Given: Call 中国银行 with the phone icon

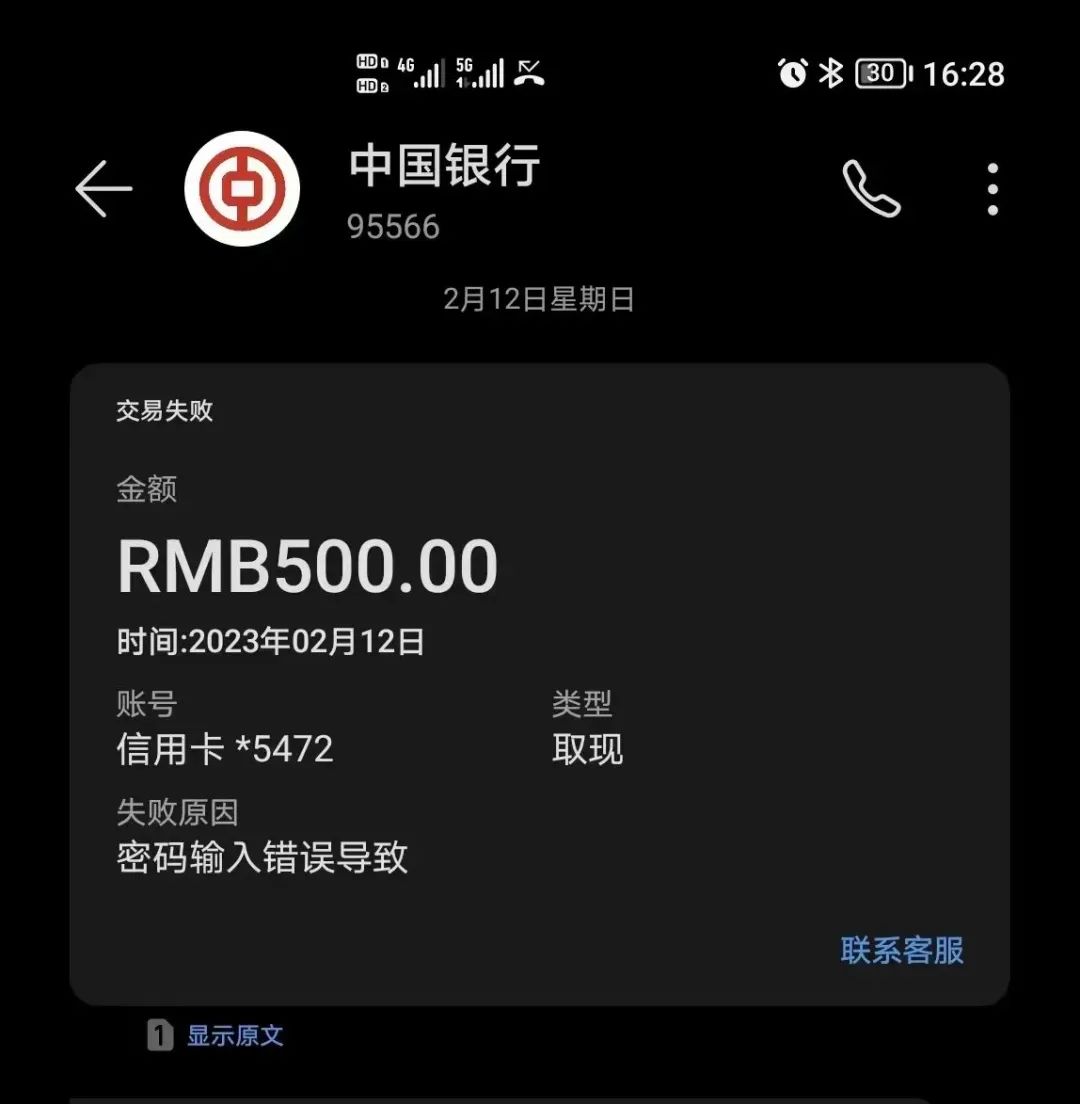Looking at the screenshot, I should tap(871, 189).
